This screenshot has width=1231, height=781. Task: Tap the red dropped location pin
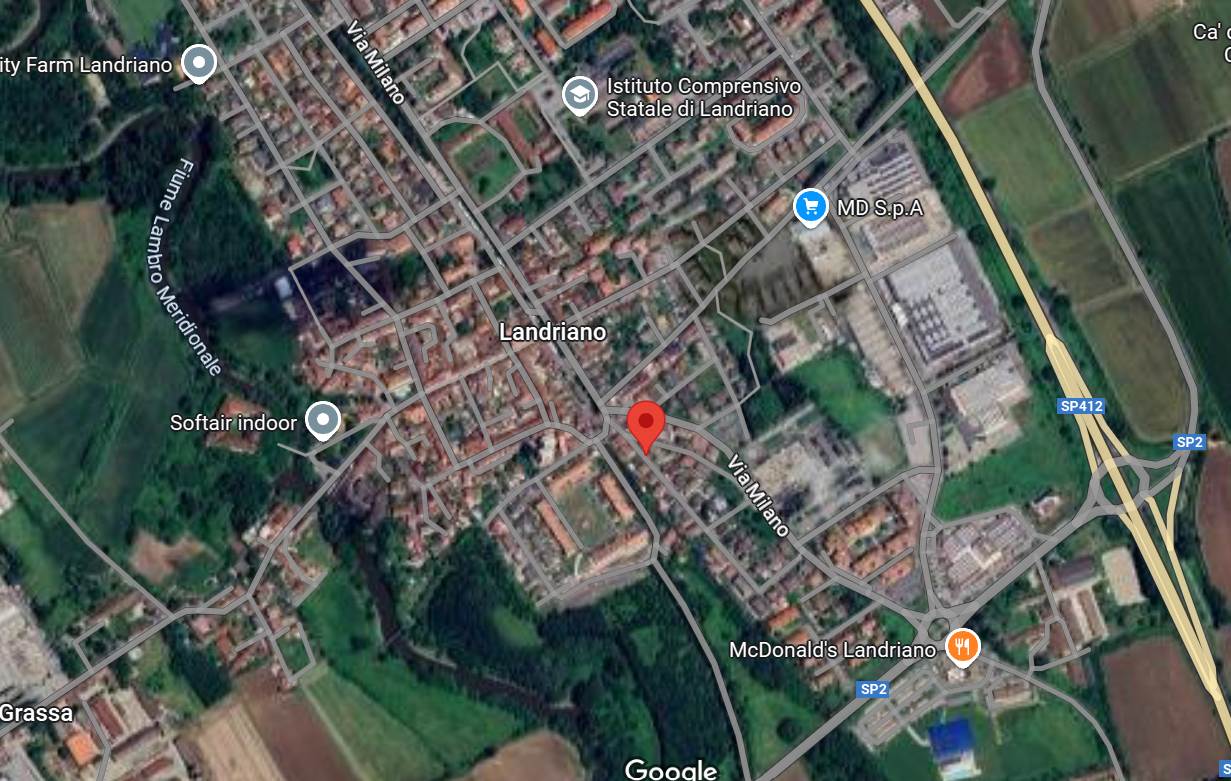[x=646, y=425]
